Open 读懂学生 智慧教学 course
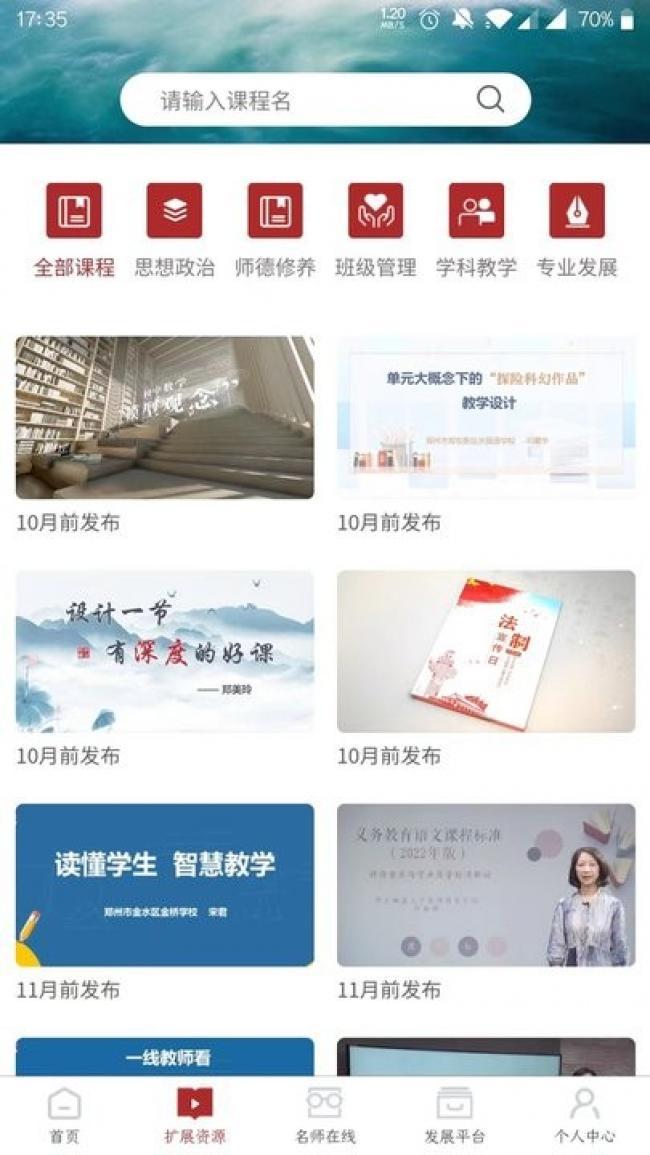Image resolution: width=650 pixels, height=1155 pixels. point(164,885)
